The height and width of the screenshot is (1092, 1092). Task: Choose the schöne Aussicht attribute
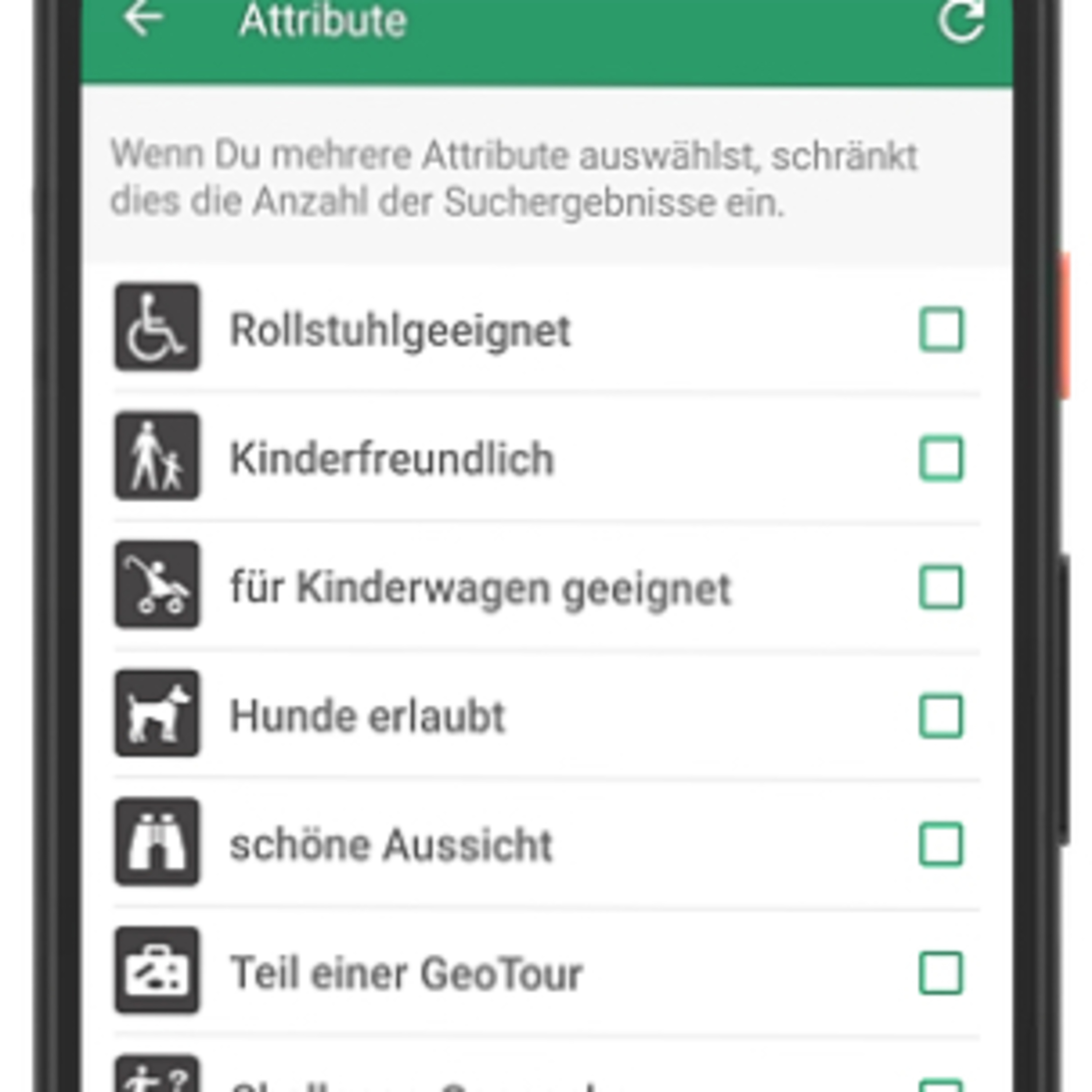941,845
